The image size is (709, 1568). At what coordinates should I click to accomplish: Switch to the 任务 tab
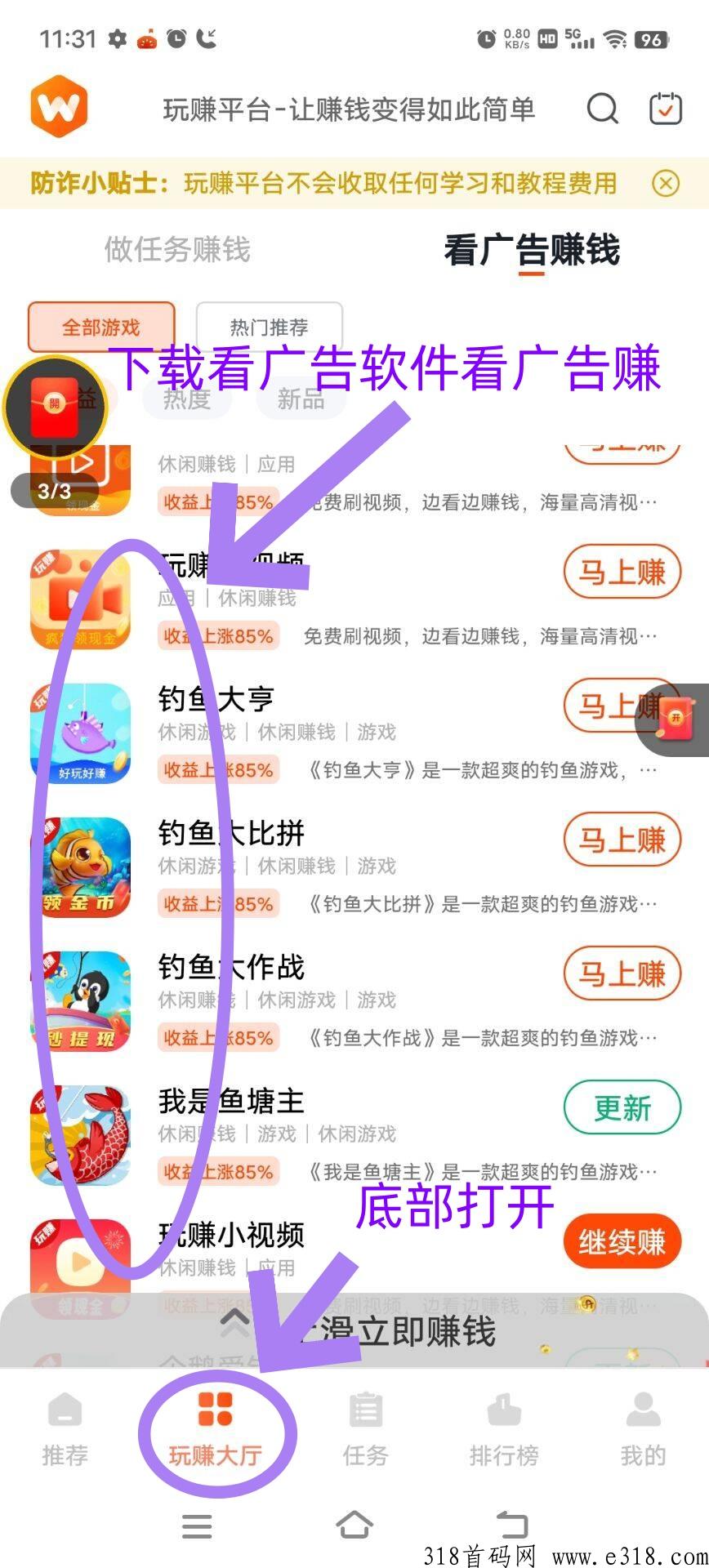(x=365, y=1428)
